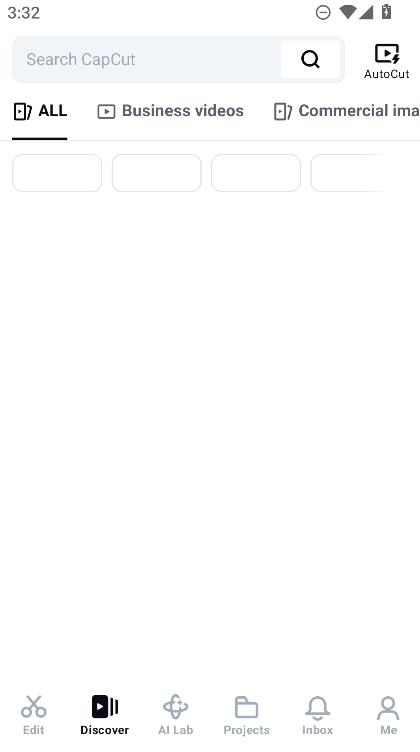Open the Projects tab
This screenshot has width=420, height=752.
246,715
